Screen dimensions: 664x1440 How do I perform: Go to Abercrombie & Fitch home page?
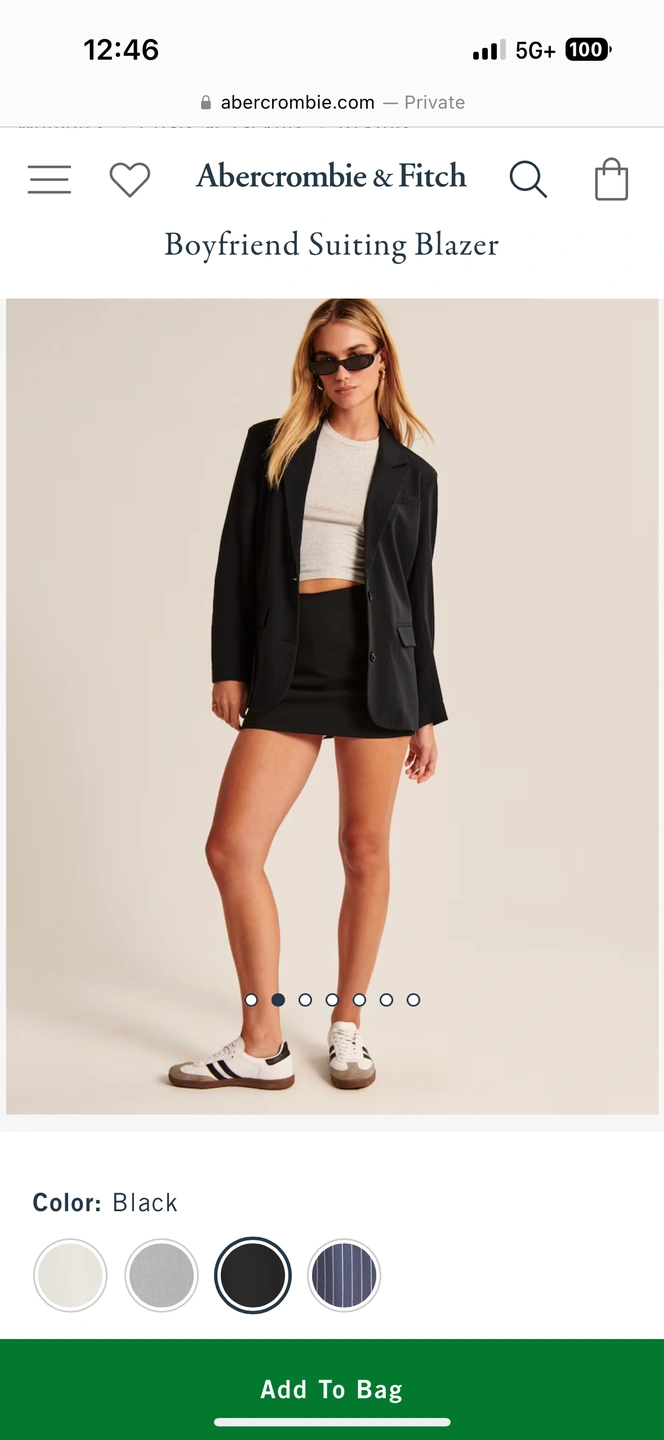click(331, 176)
